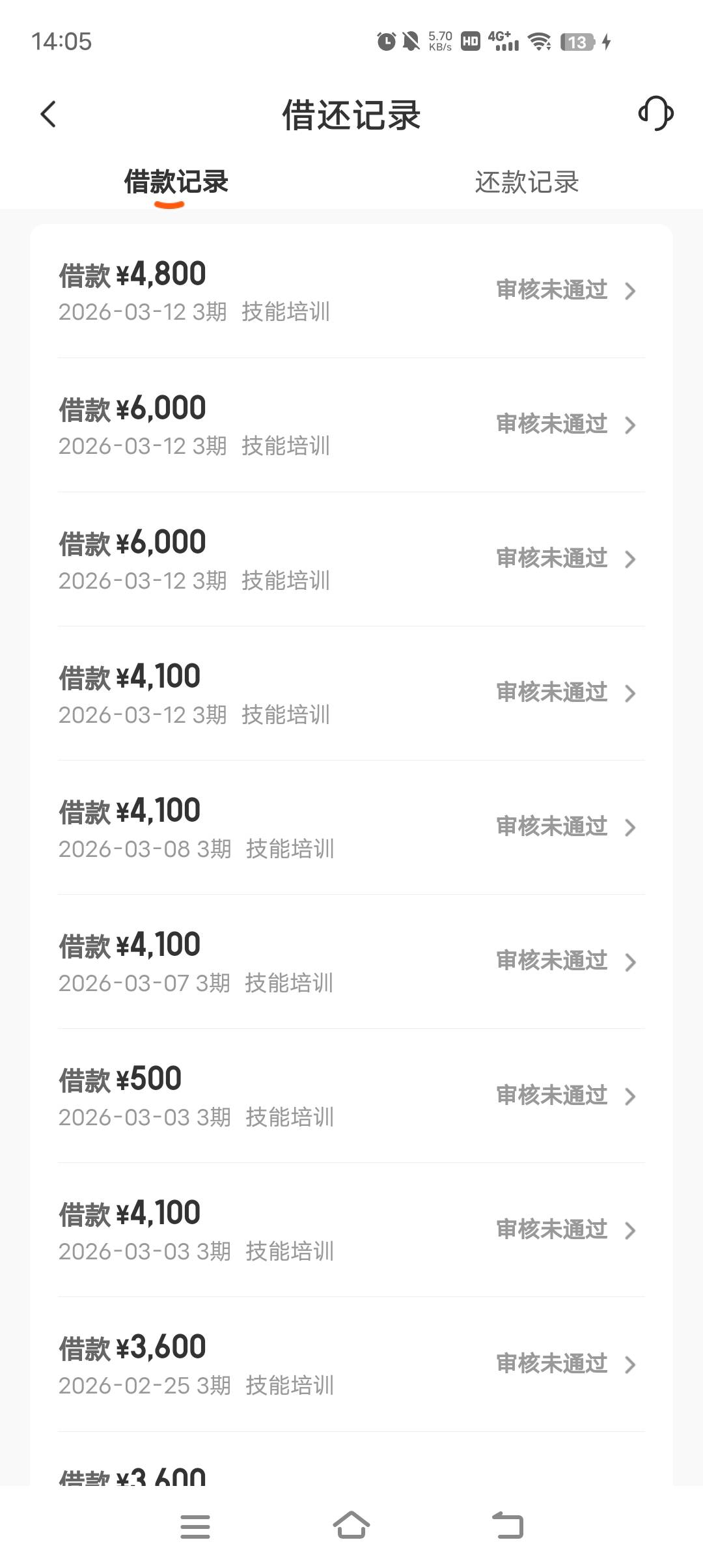View the ¥4,100 loan dated 2026-03-12

tap(351, 693)
